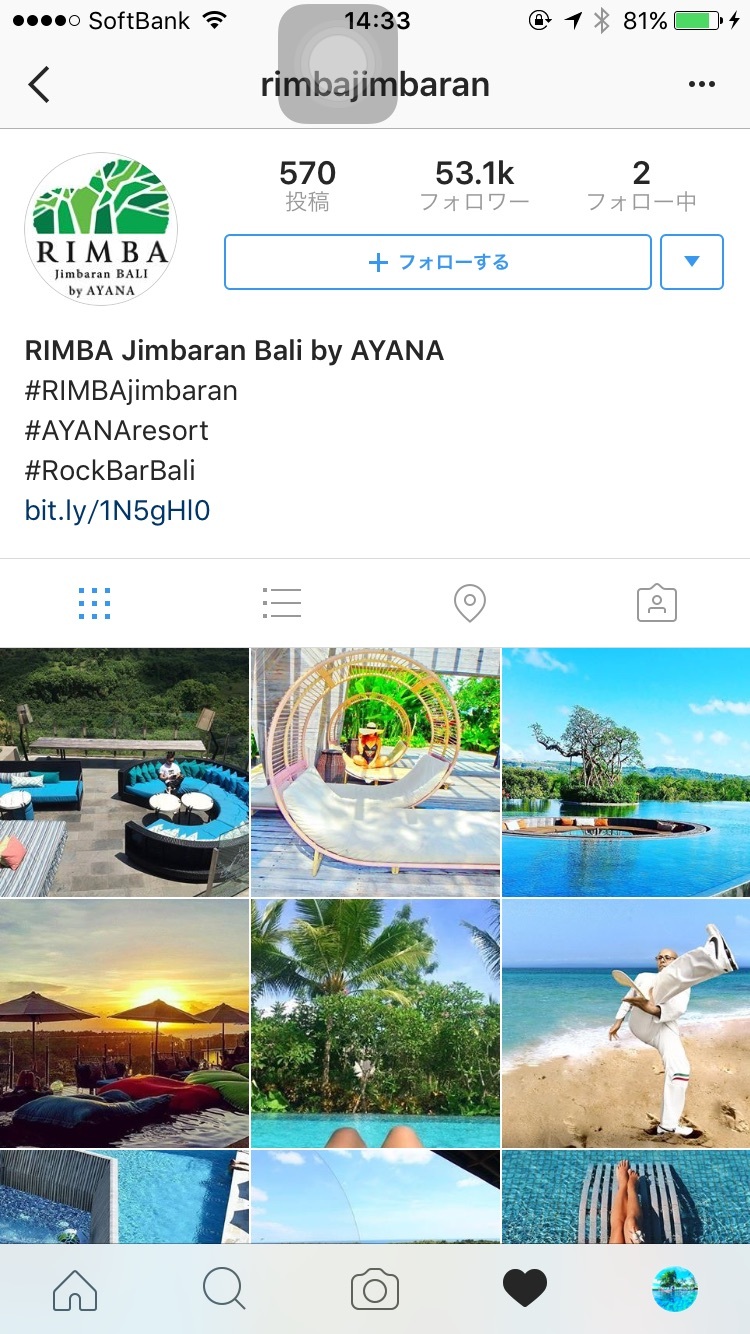Open the bit.ly/1N5gHl0 profile link

click(117, 511)
